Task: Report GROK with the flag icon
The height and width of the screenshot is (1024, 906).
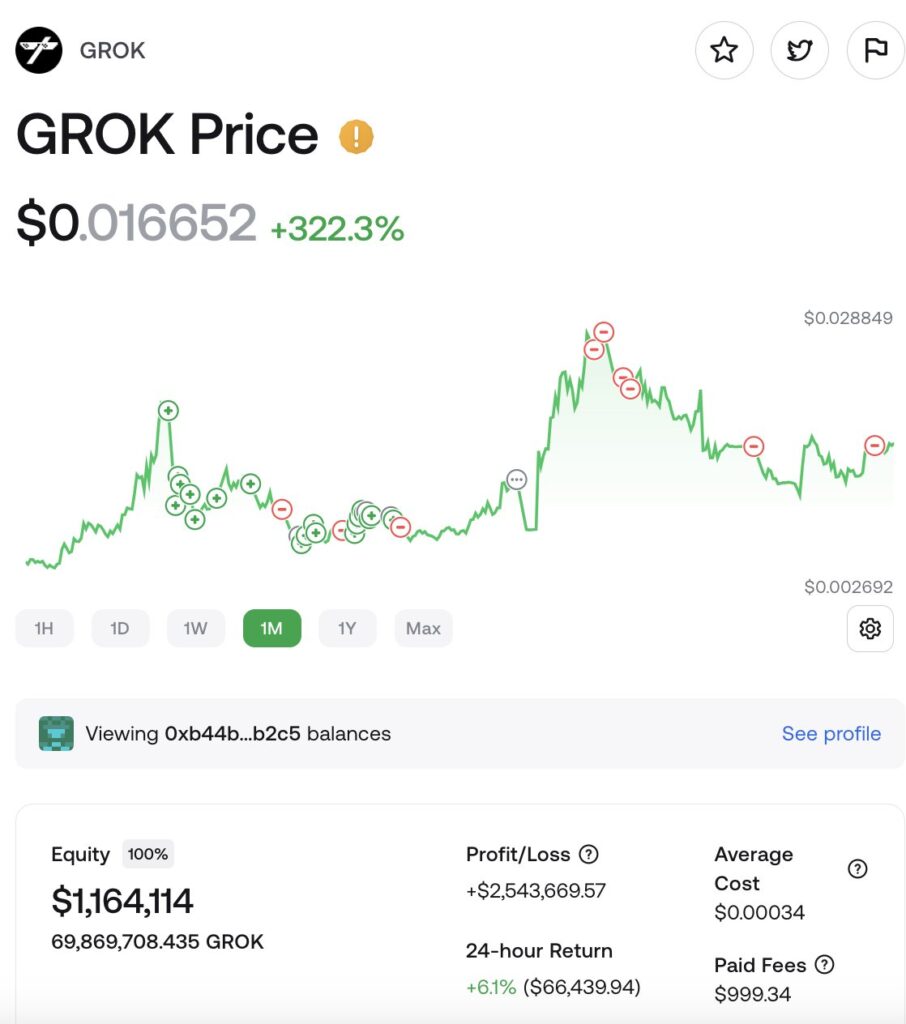Action: tap(875, 50)
